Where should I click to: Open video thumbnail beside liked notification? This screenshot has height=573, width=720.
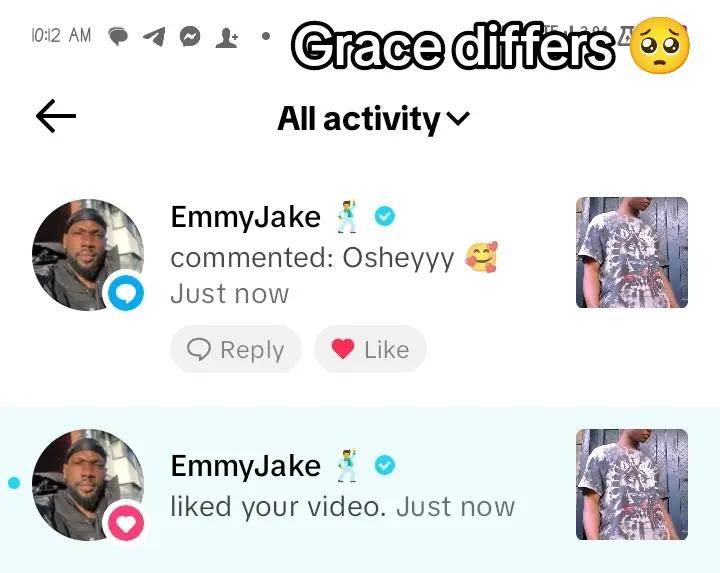click(x=632, y=484)
